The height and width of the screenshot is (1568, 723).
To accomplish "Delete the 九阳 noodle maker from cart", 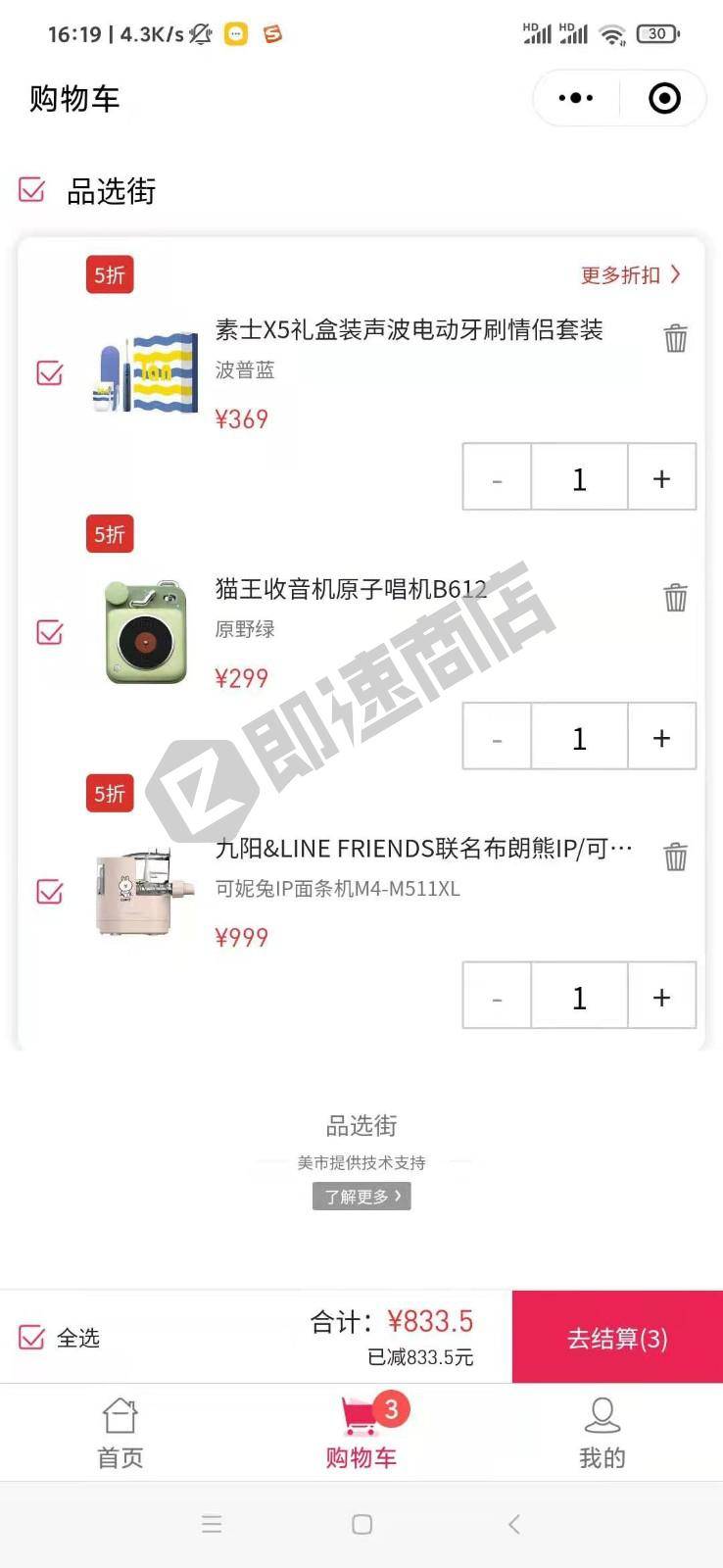I will pos(675,857).
